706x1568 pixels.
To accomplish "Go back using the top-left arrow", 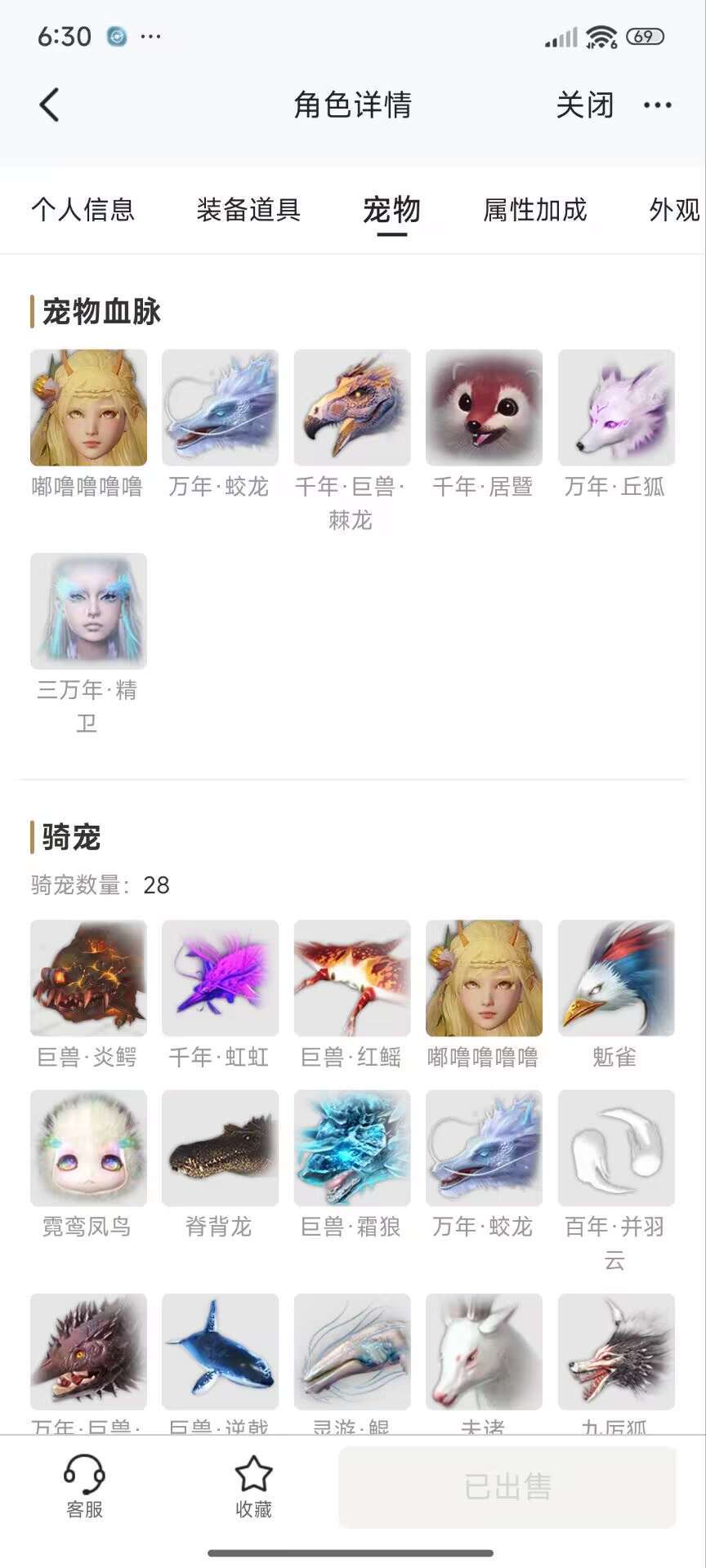I will (49, 105).
